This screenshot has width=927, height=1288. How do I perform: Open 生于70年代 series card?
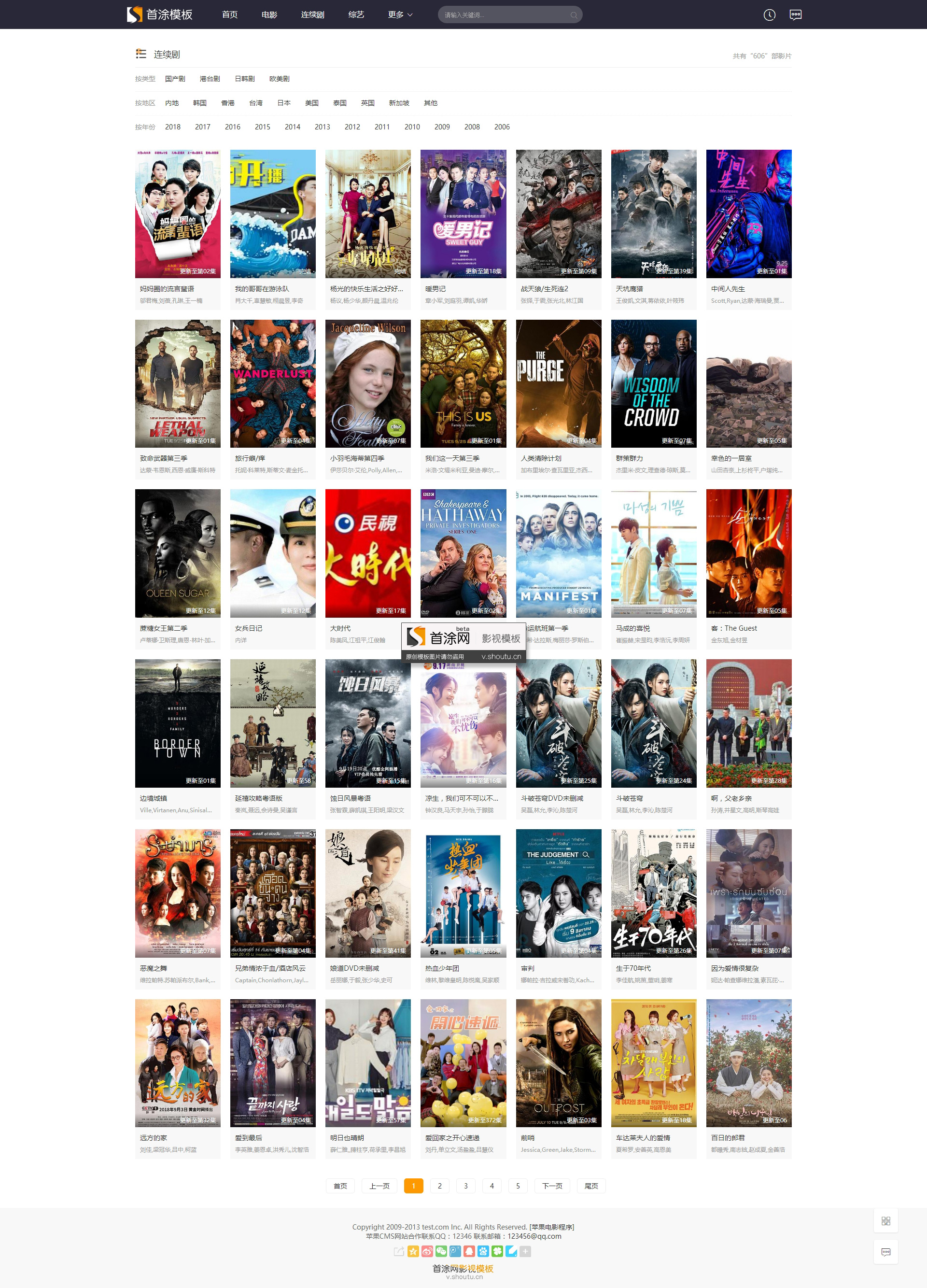point(653,893)
